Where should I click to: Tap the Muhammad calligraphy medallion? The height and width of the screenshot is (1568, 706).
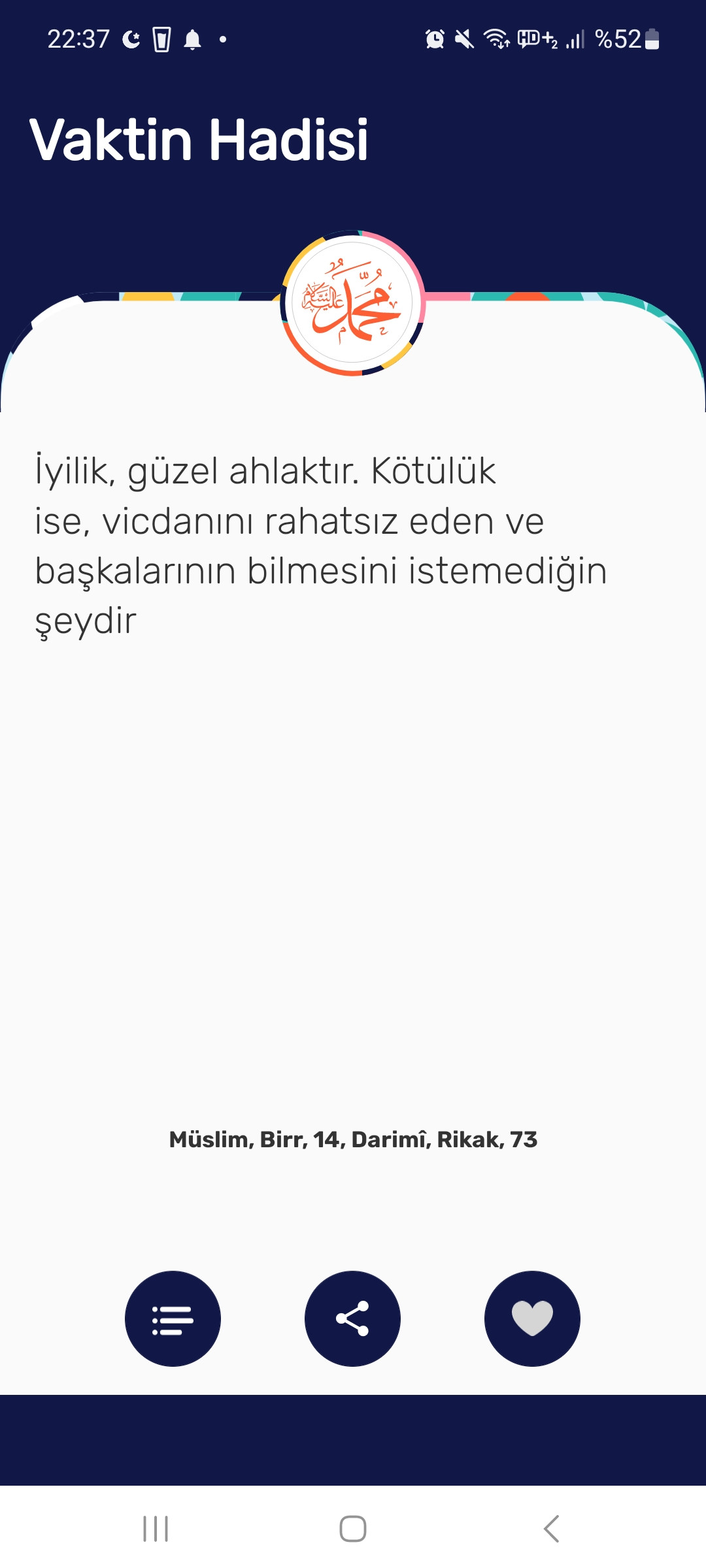pos(352,304)
